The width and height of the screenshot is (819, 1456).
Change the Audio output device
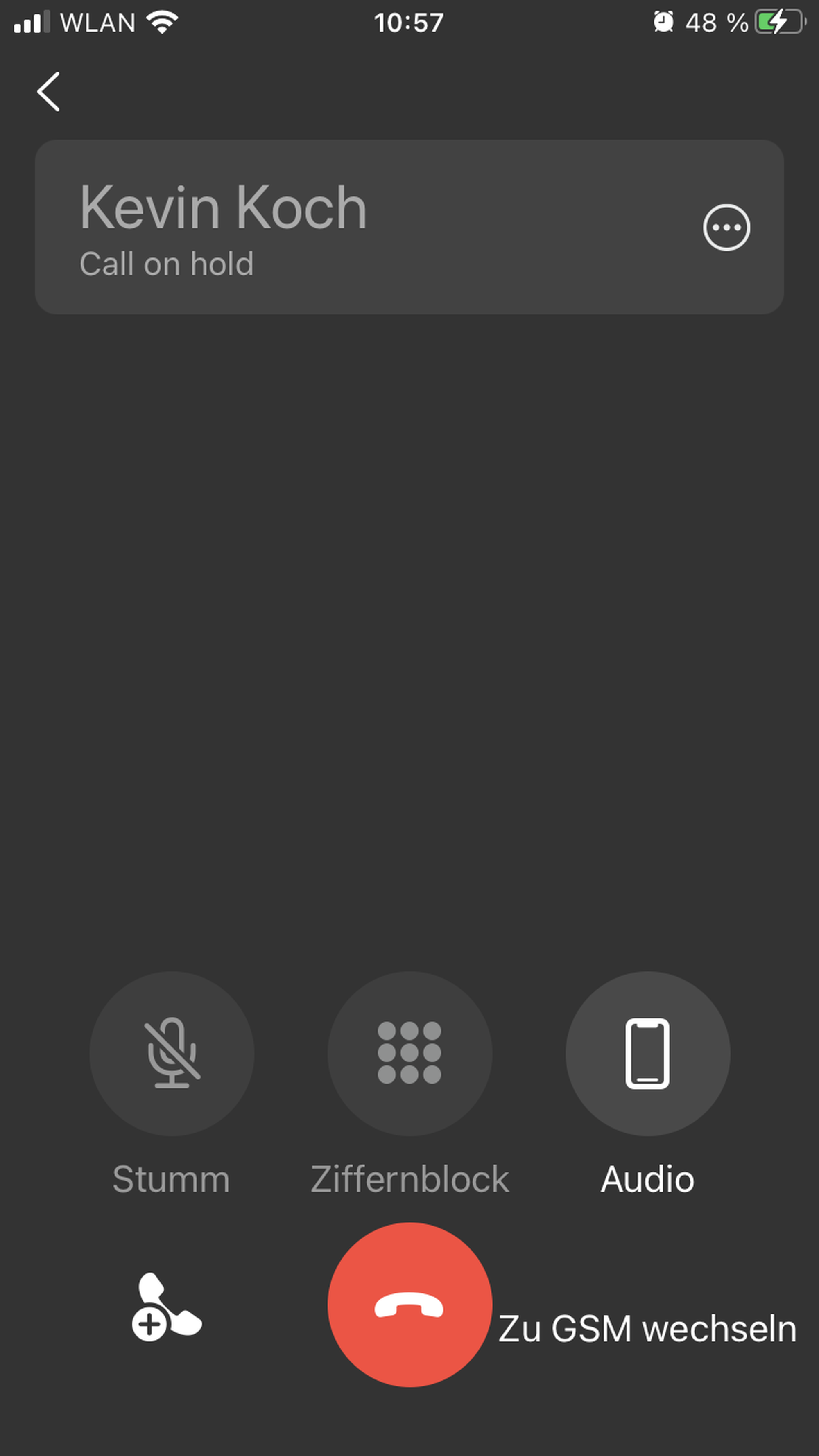(647, 1054)
